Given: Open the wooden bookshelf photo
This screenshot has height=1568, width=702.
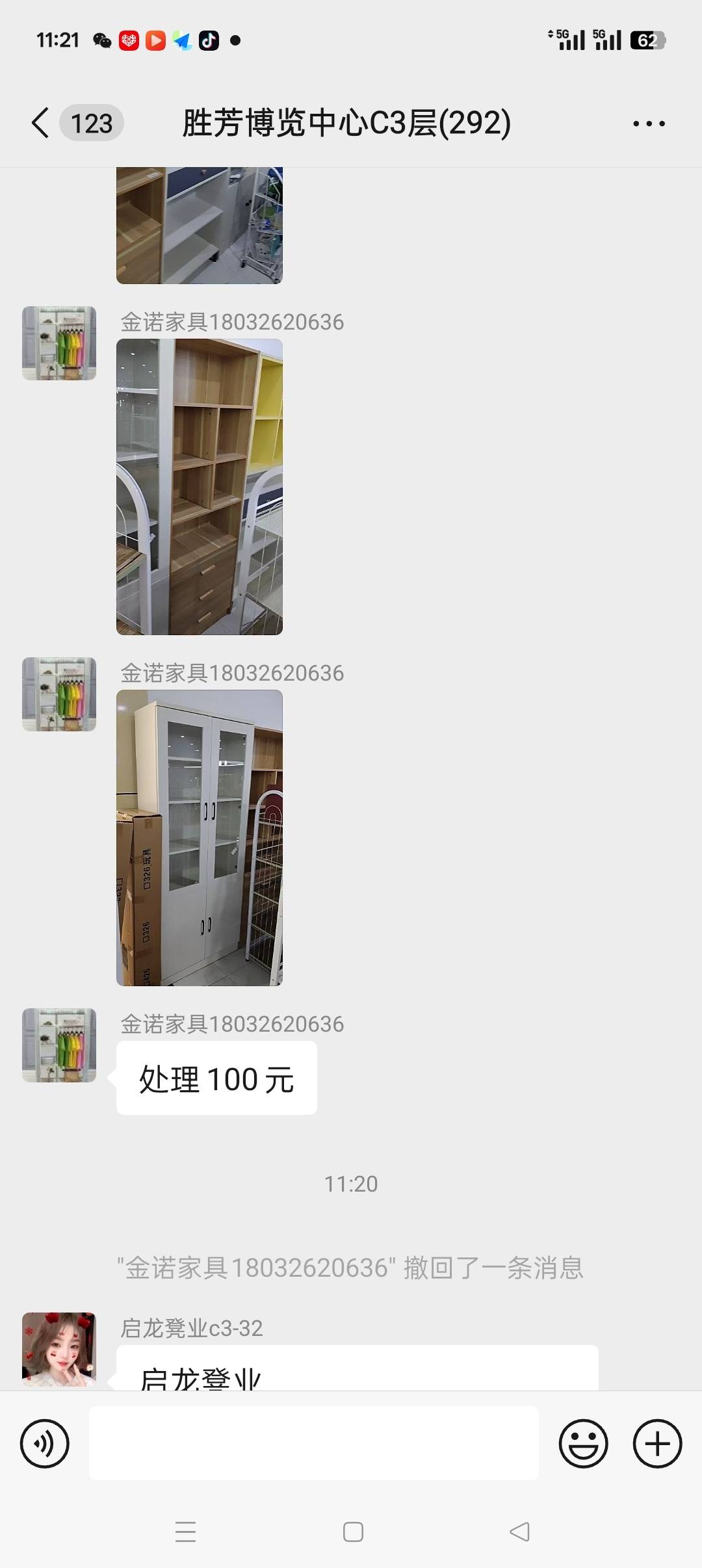Looking at the screenshot, I should [199, 486].
